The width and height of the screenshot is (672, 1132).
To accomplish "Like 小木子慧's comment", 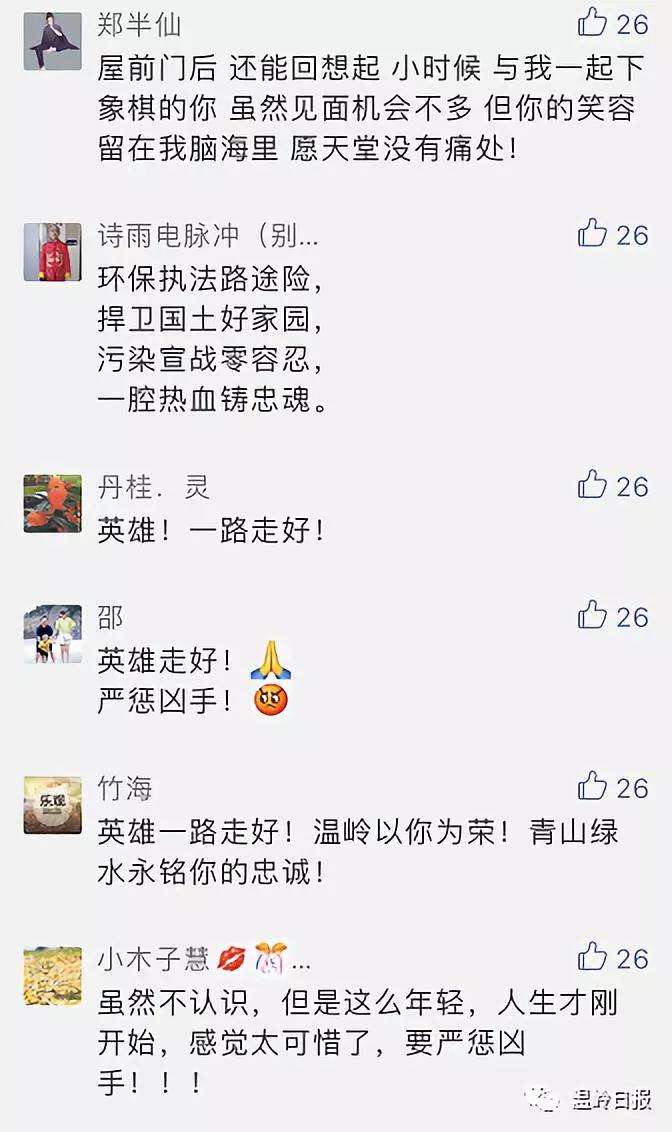I will pyautogui.click(x=593, y=957).
